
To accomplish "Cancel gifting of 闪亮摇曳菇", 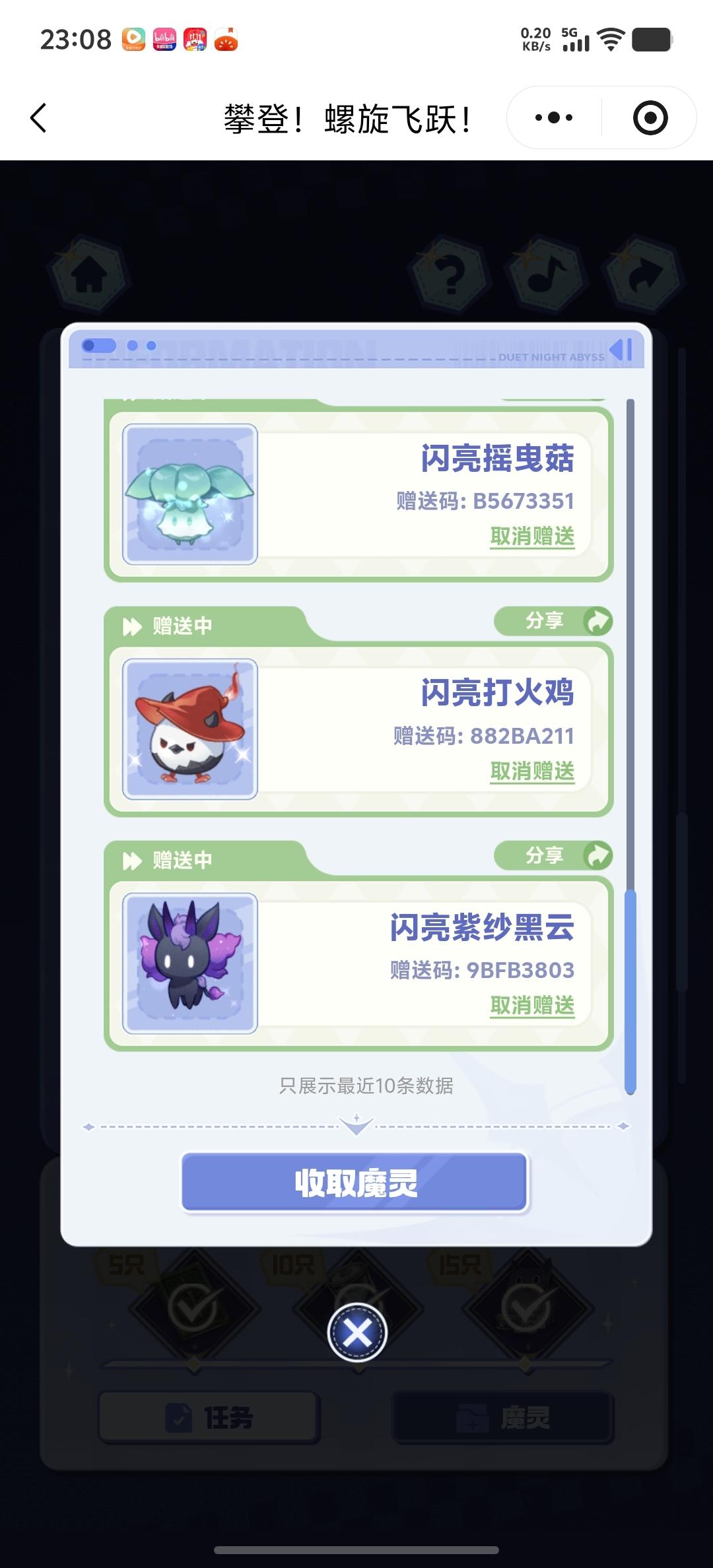I will tap(532, 536).
